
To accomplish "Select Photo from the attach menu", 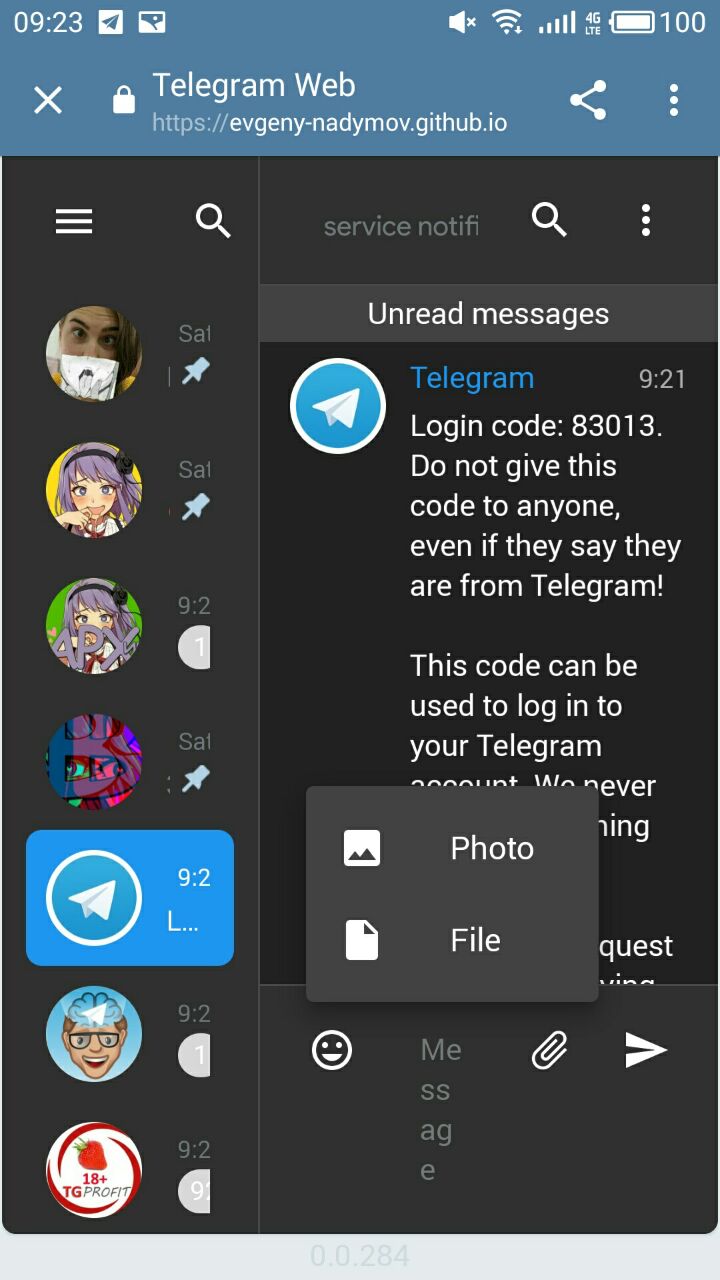I will pyautogui.click(x=452, y=848).
